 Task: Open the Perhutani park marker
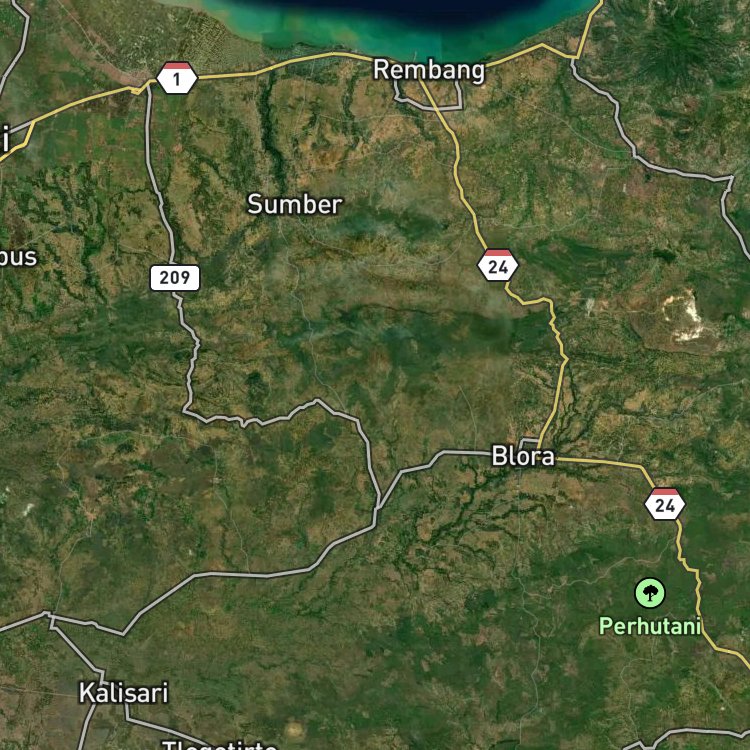(x=650, y=594)
